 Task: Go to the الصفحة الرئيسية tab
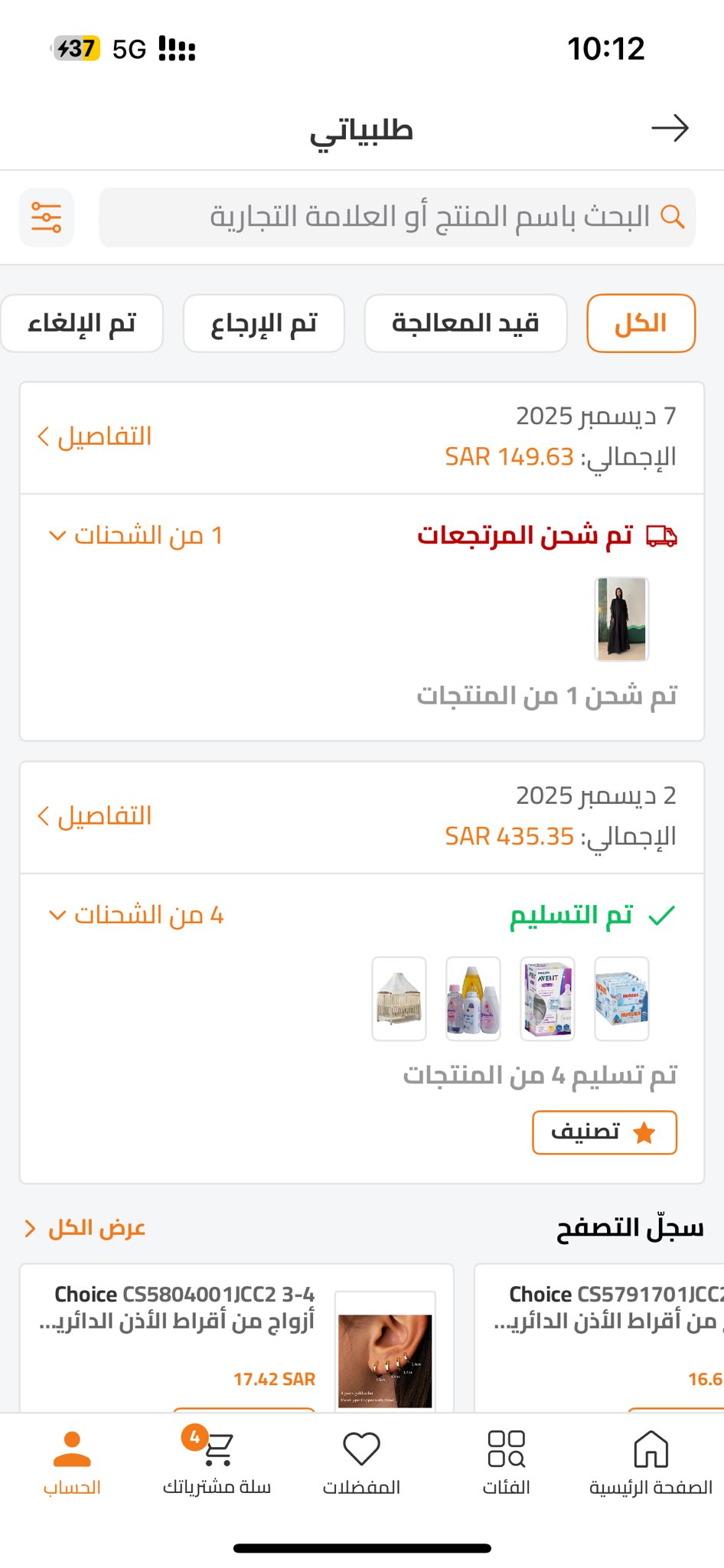click(651, 1462)
